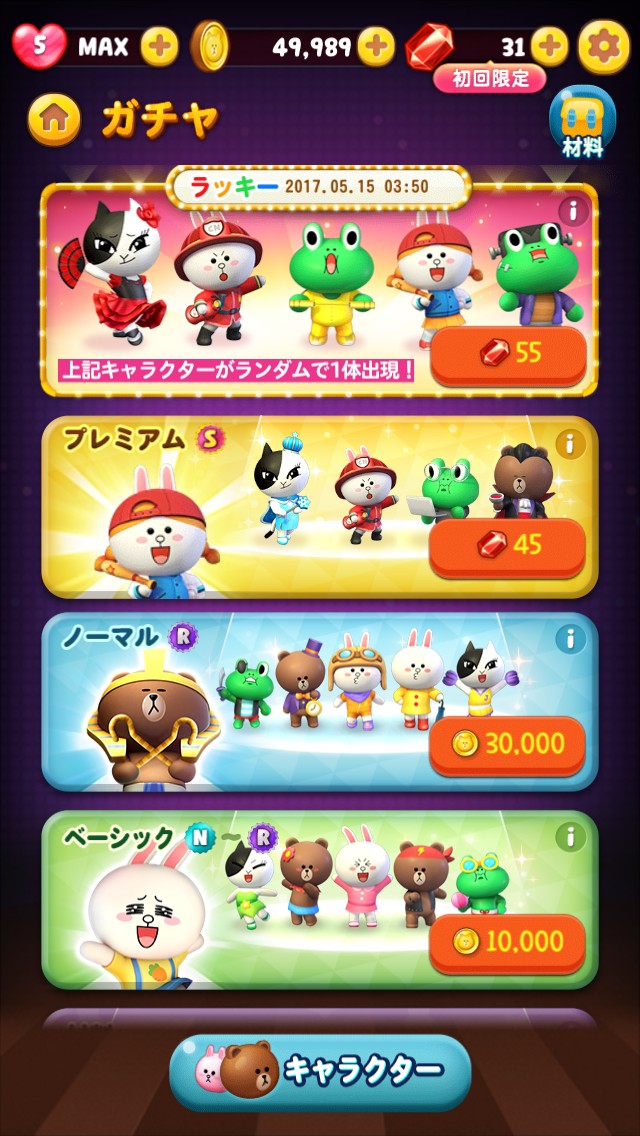Screen dimensions: 640x1136
Task: Show info for the ベーシック gacha
Action: click(571, 837)
